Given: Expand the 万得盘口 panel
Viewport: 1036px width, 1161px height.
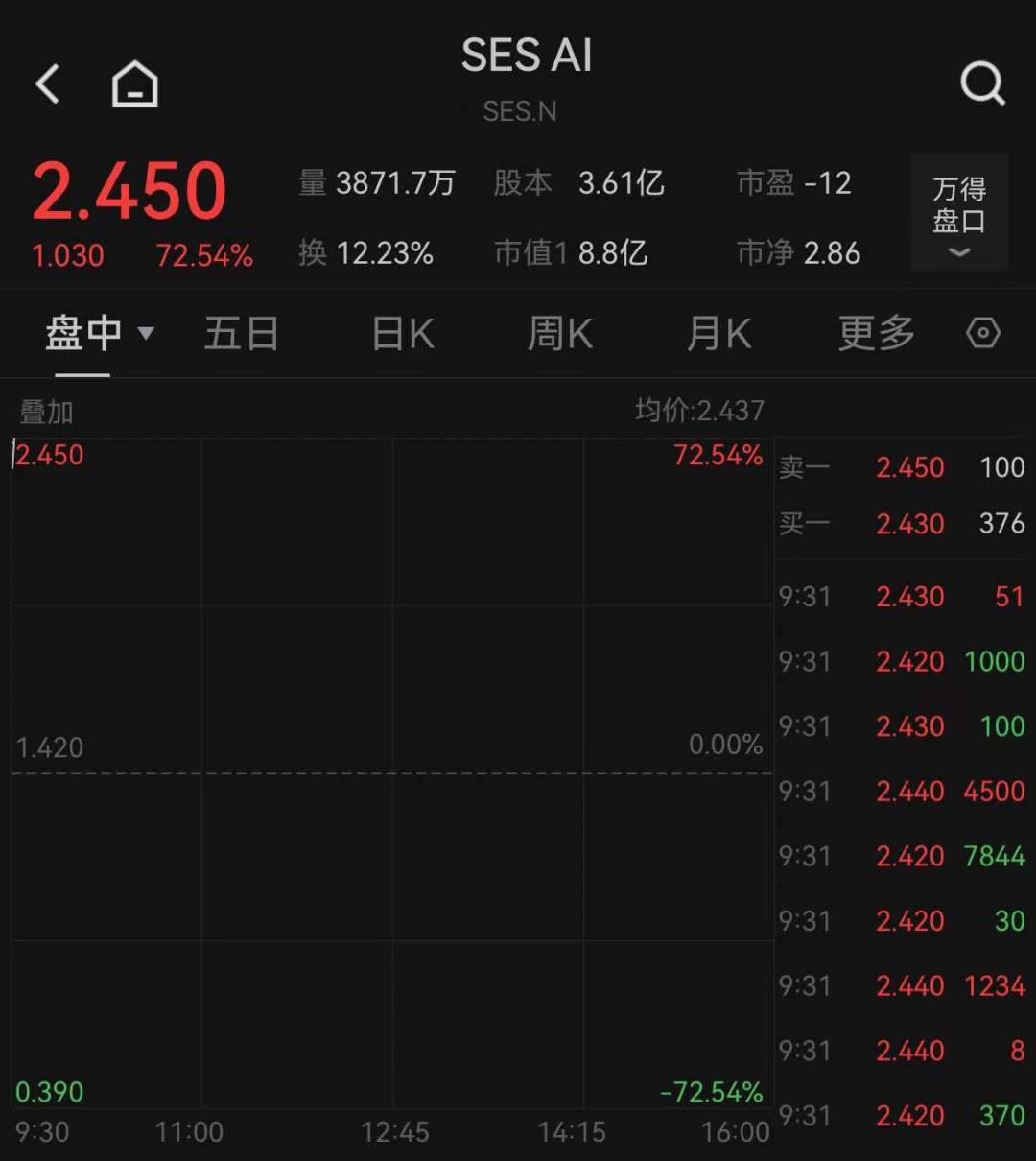Looking at the screenshot, I should click(959, 213).
